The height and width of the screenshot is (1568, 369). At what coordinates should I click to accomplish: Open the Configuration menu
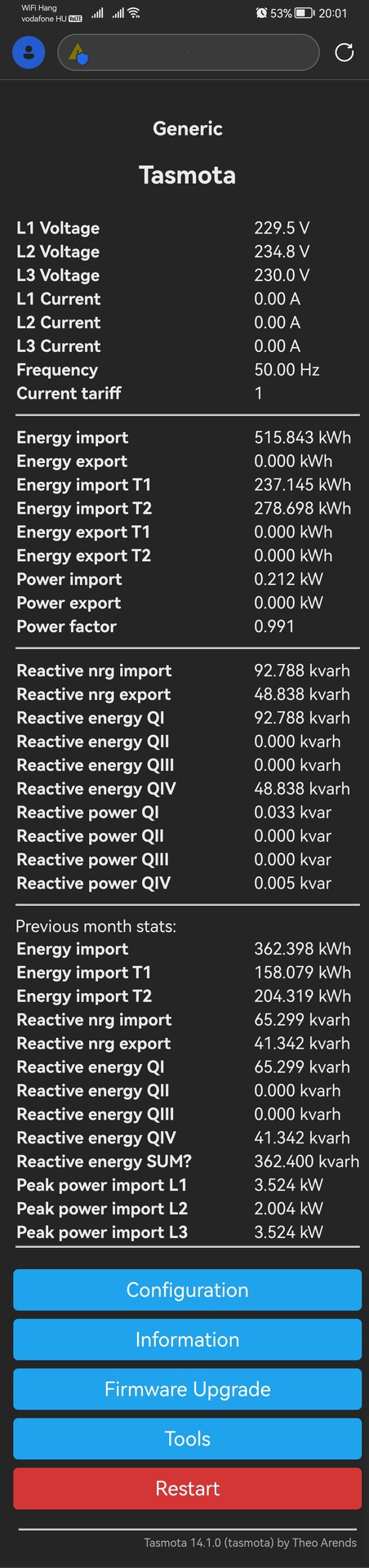187,1290
